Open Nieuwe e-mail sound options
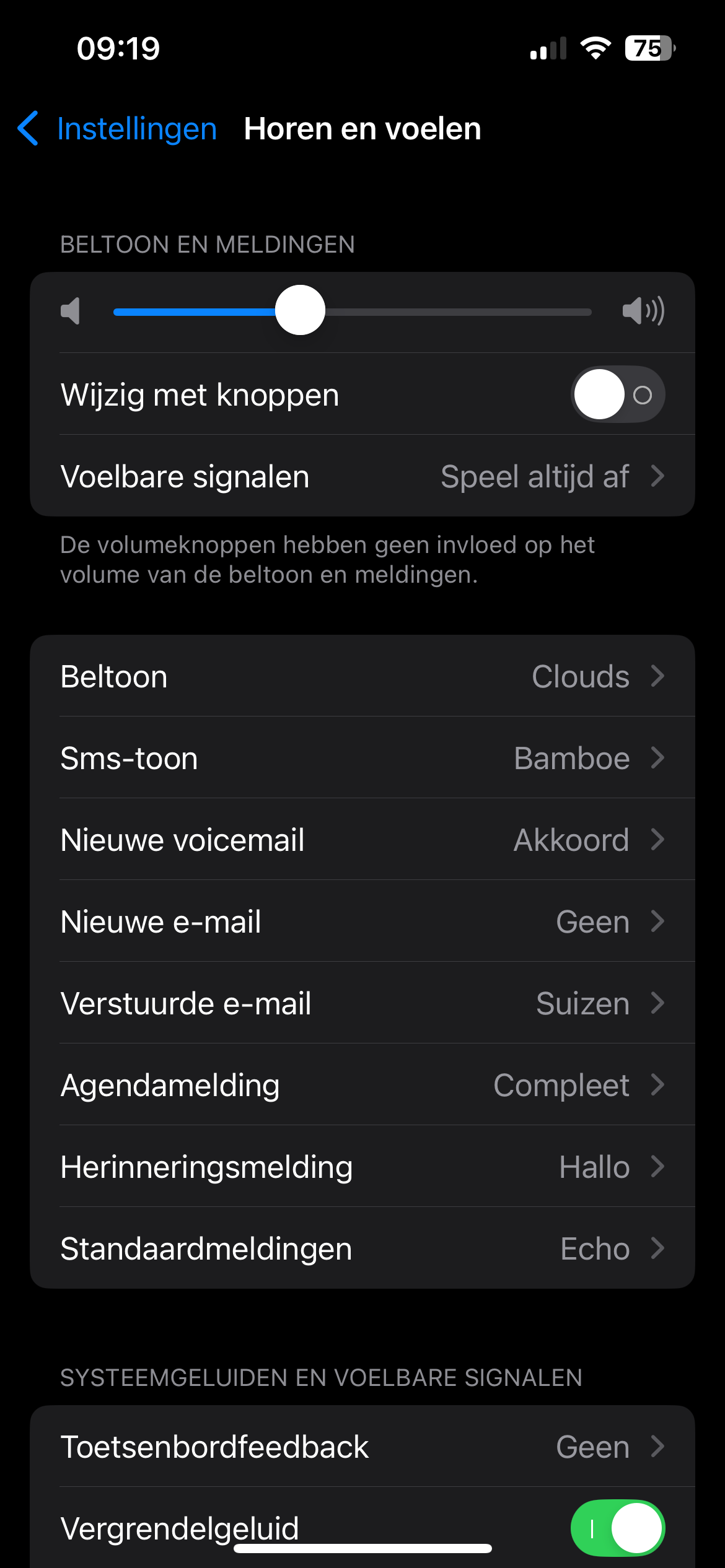Viewport: 725px width, 1568px height. (362, 921)
